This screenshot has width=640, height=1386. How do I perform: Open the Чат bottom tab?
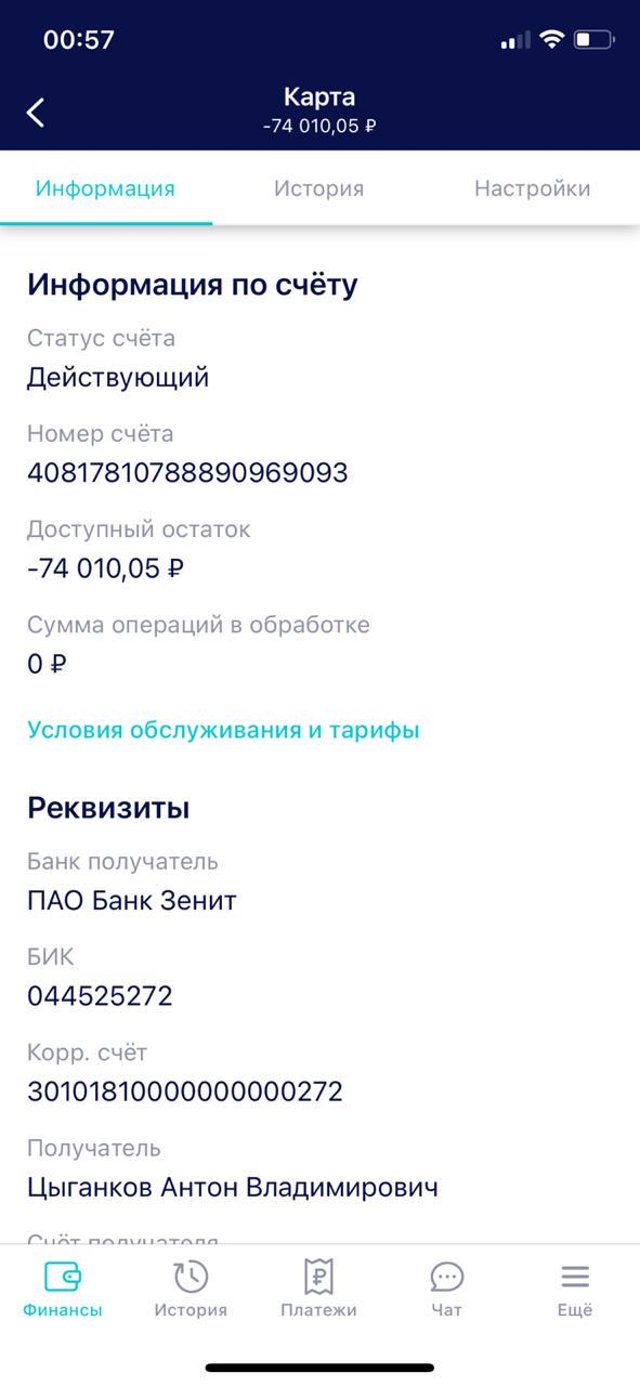(447, 1289)
